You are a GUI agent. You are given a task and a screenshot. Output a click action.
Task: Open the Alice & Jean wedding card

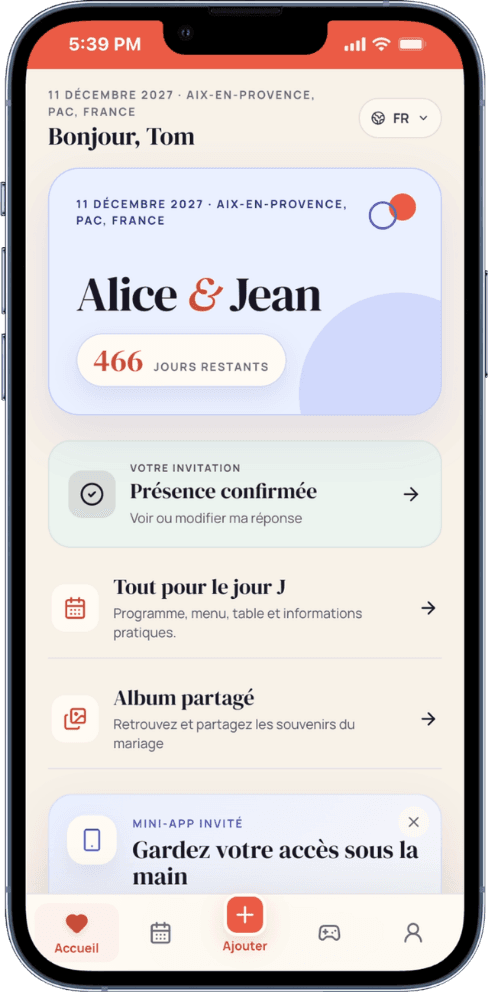(x=245, y=291)
